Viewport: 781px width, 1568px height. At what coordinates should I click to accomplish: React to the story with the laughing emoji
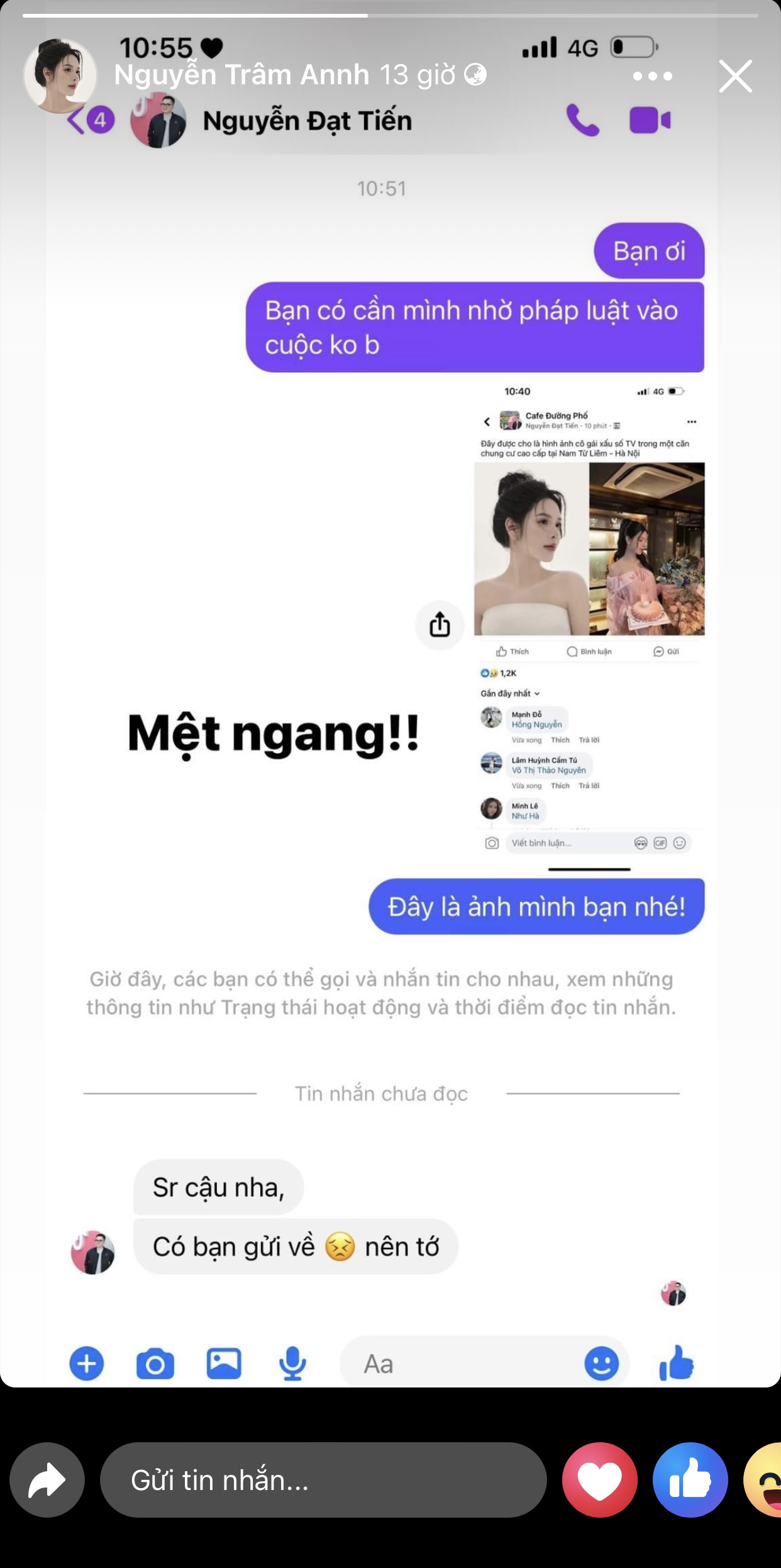[766, 1480]
